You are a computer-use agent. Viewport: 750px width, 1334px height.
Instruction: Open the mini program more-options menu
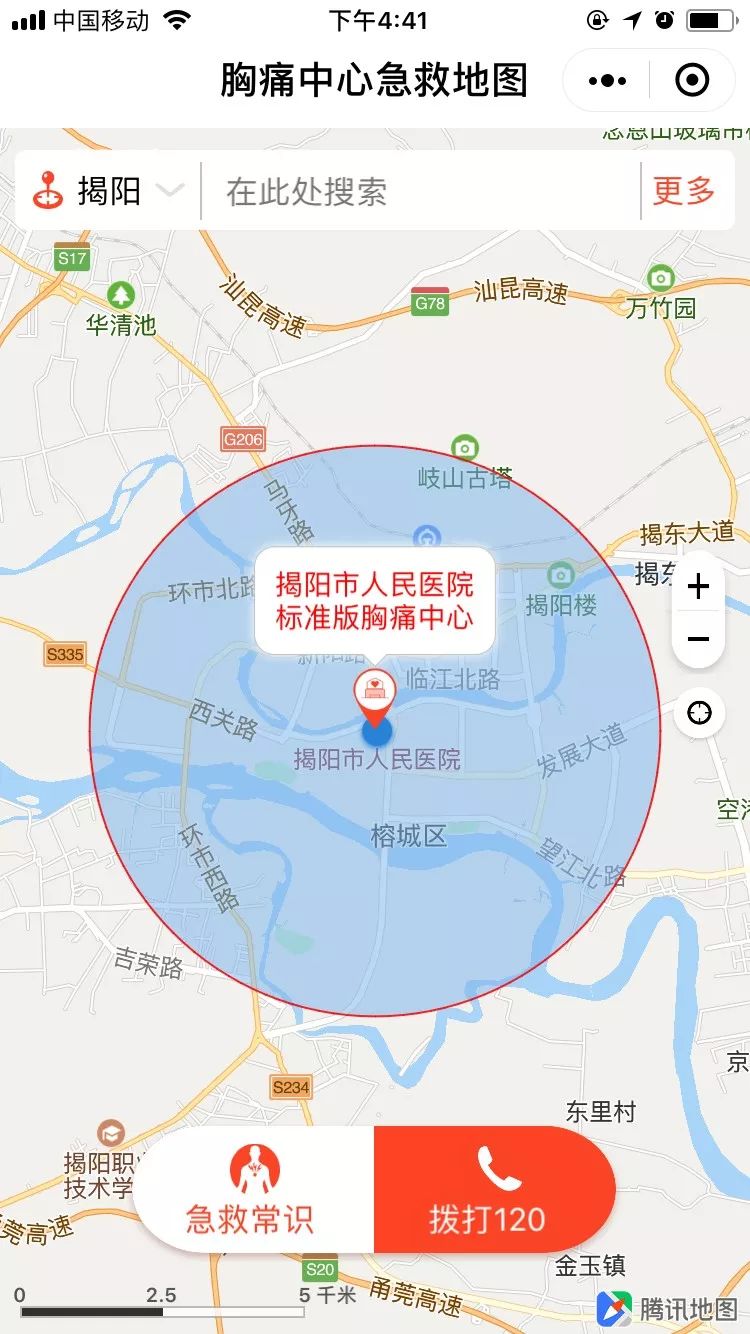(607, 80)
